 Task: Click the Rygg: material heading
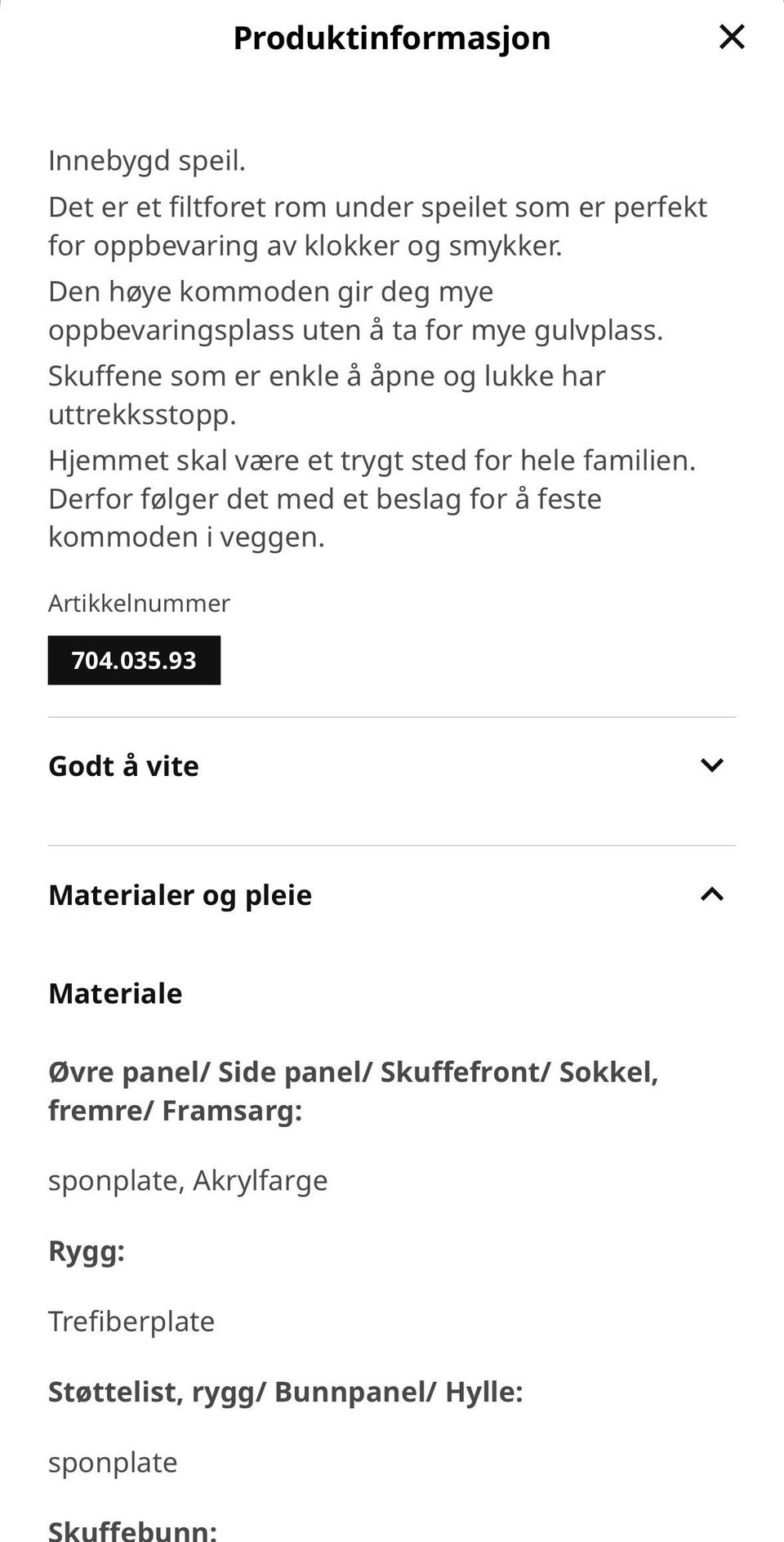click(x=87, y=1250)
